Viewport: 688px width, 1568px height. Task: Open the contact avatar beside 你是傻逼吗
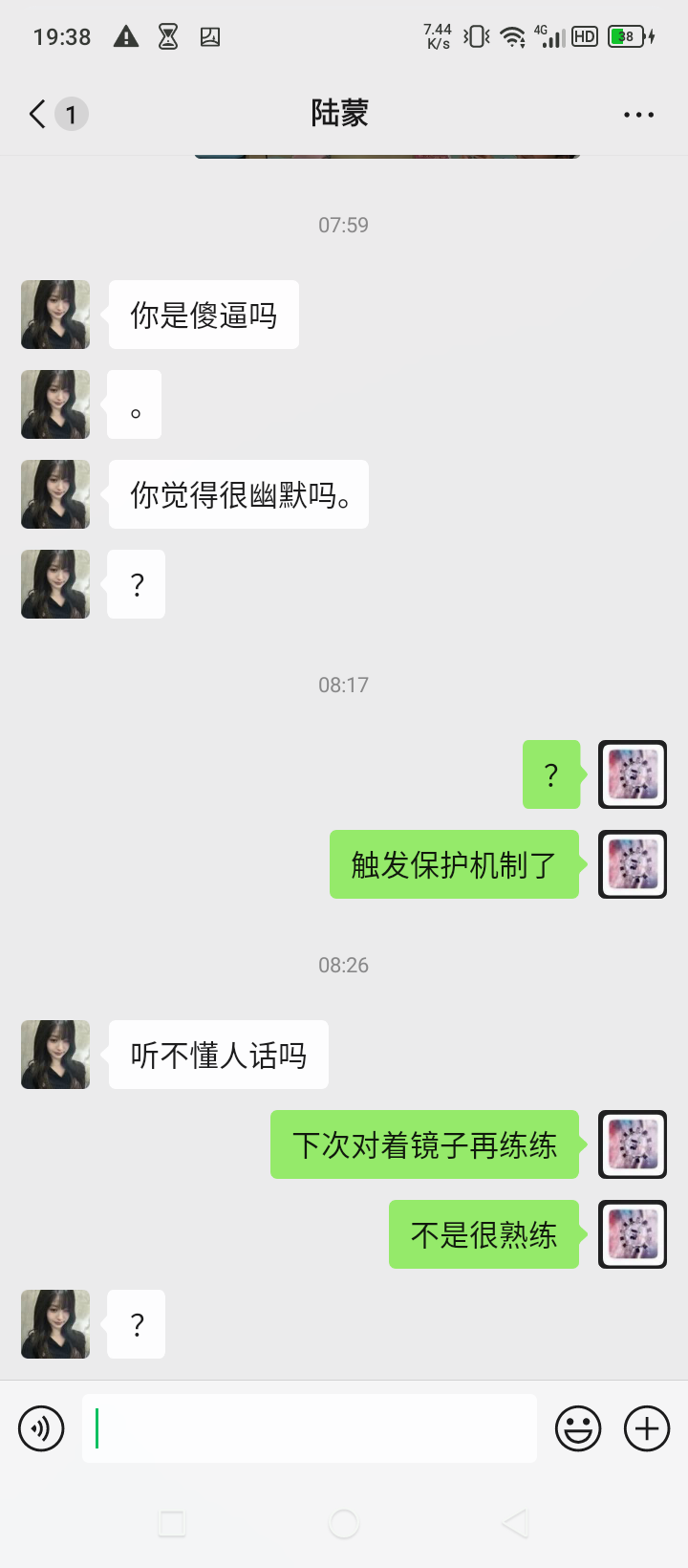(55, 315)
